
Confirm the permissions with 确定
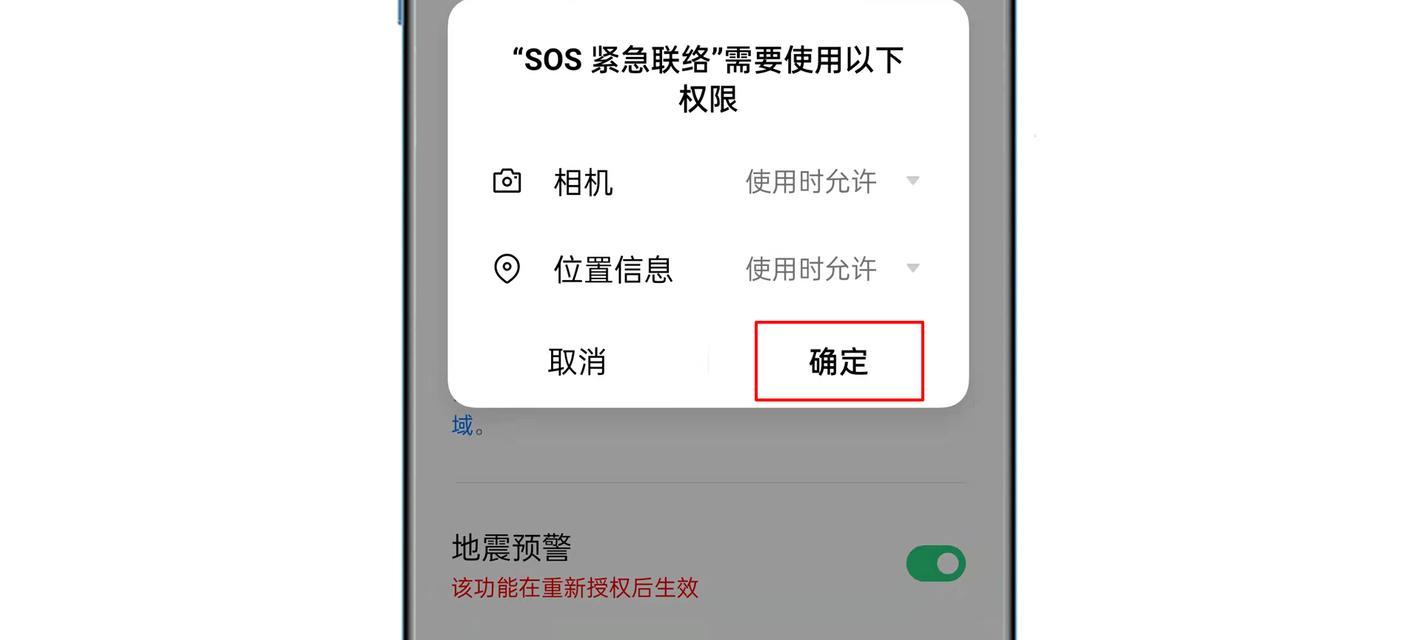(838, 361)
